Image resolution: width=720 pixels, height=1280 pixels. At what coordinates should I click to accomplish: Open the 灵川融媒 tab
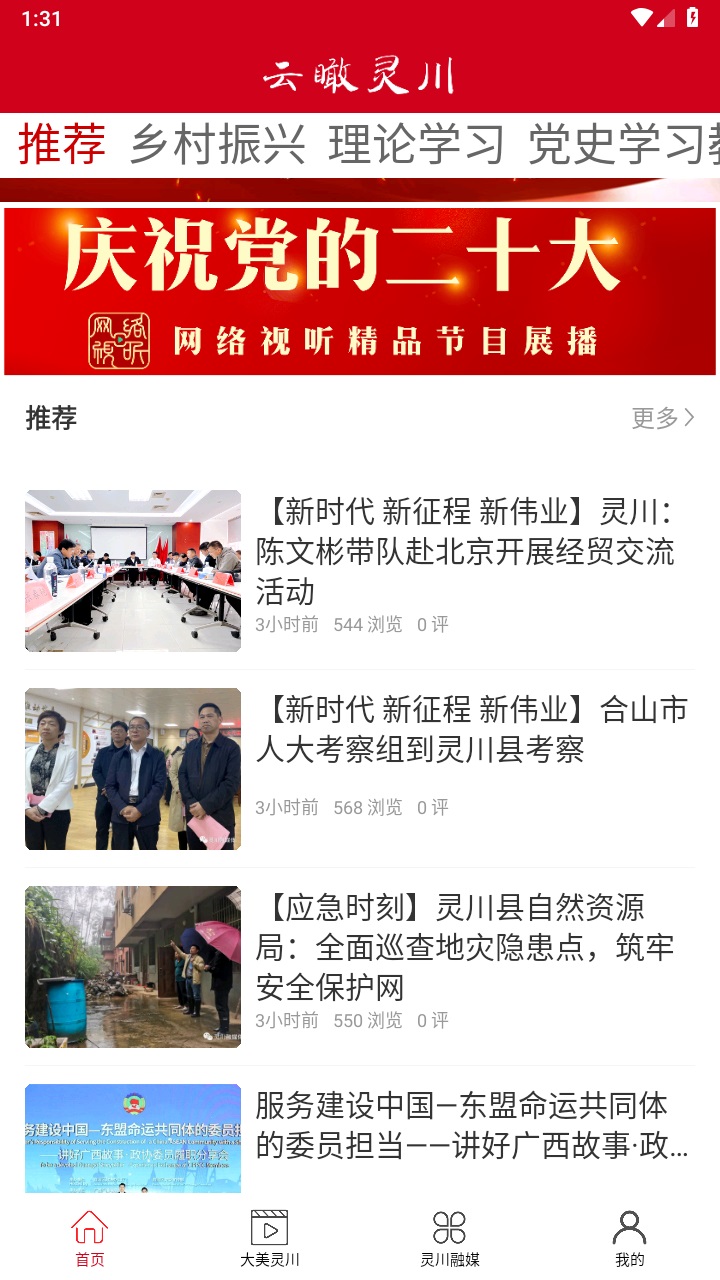click(450, 1238)
